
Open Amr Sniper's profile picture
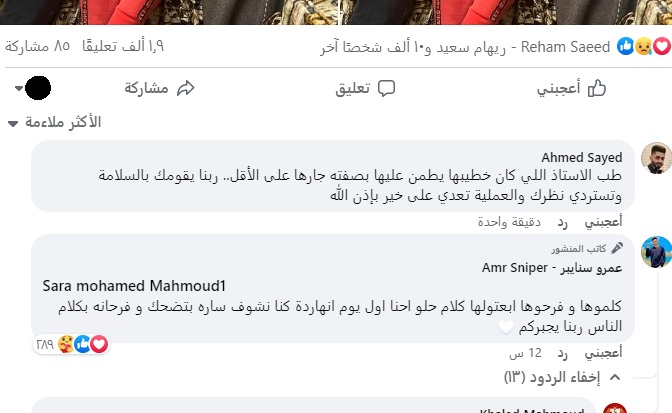coord(655,252)
